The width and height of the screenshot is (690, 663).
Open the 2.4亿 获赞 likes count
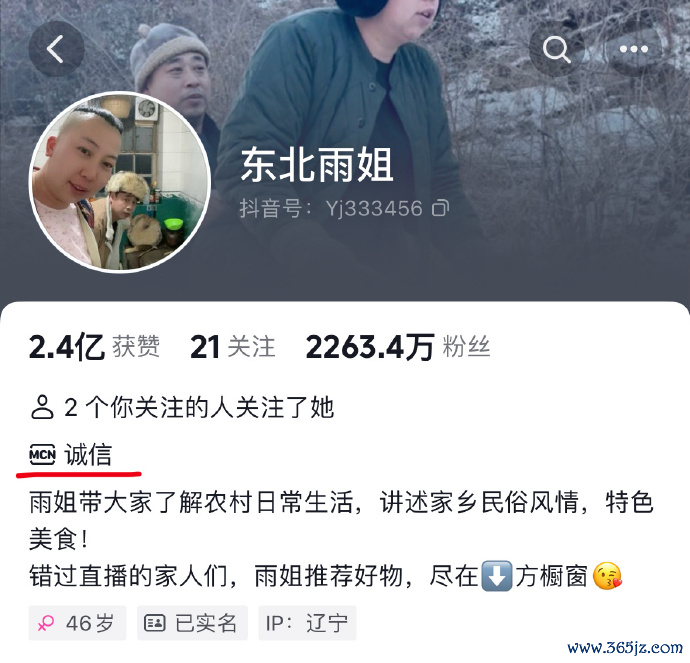[x=94, y=347]
